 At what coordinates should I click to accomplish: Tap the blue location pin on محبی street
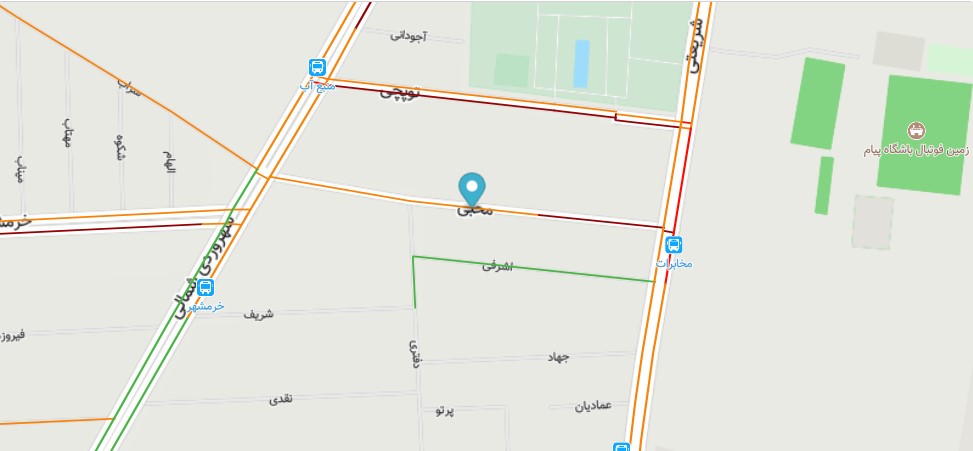tap(472, 189)
